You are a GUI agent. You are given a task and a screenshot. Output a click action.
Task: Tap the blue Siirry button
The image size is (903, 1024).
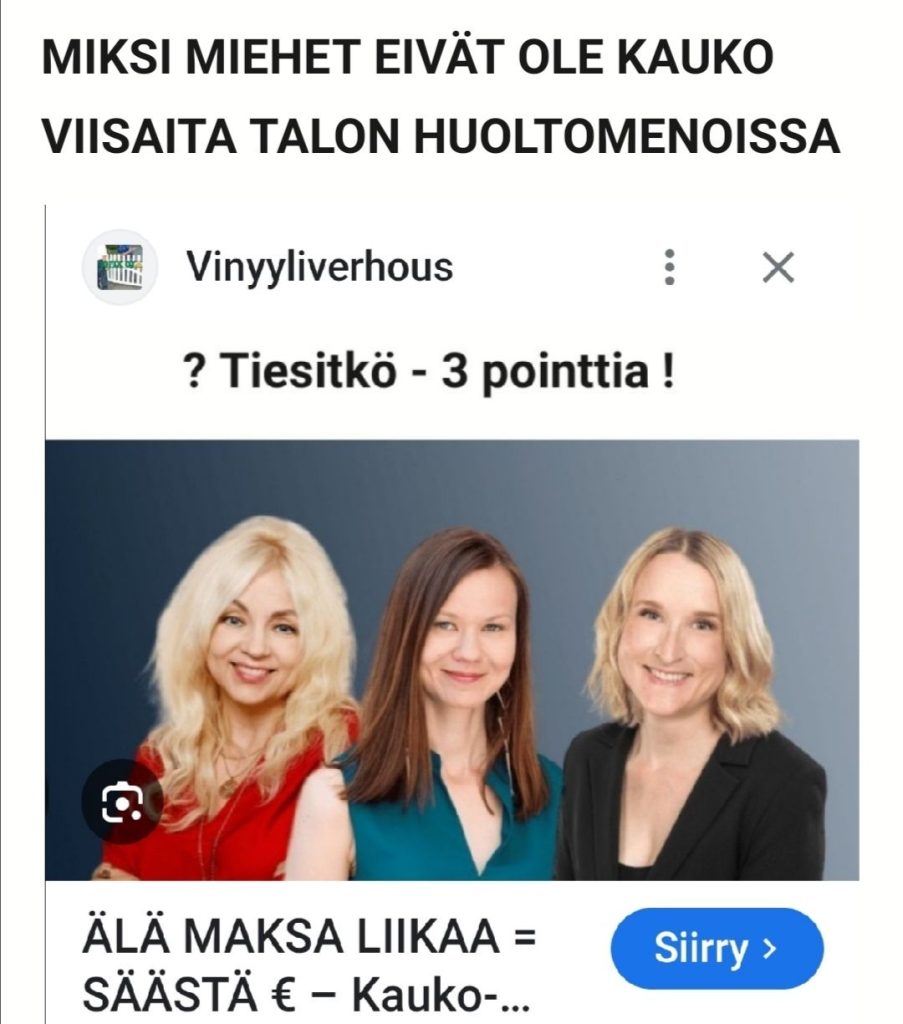click(716, 949)
